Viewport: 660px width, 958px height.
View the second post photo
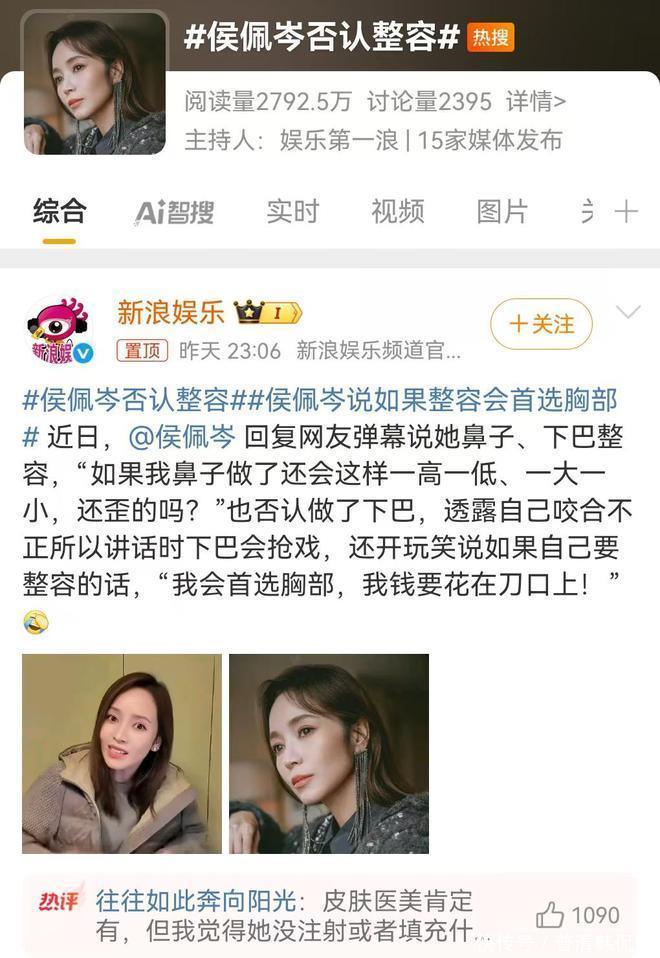click(329, 753)
